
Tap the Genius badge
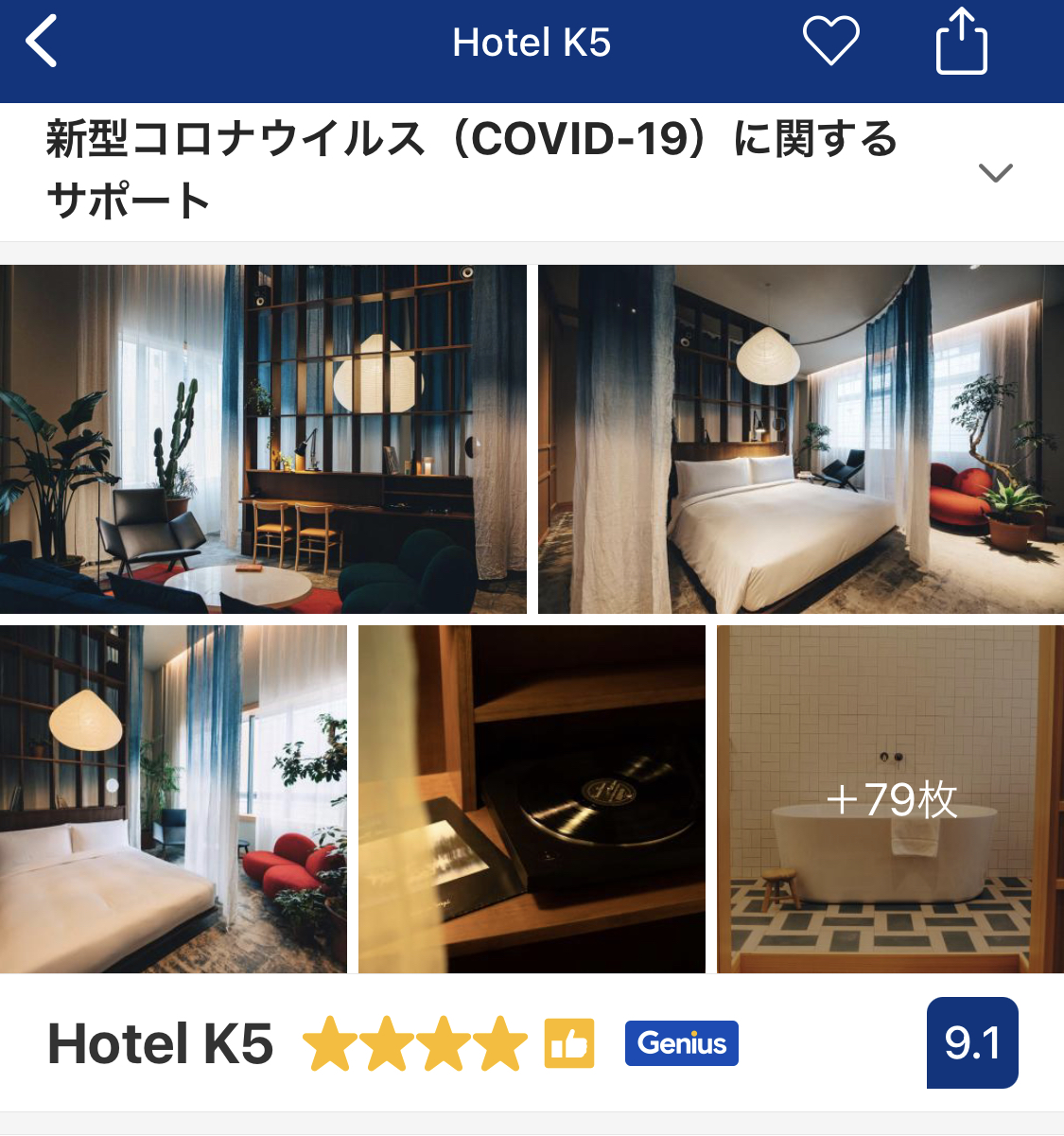click(681, 1043)
